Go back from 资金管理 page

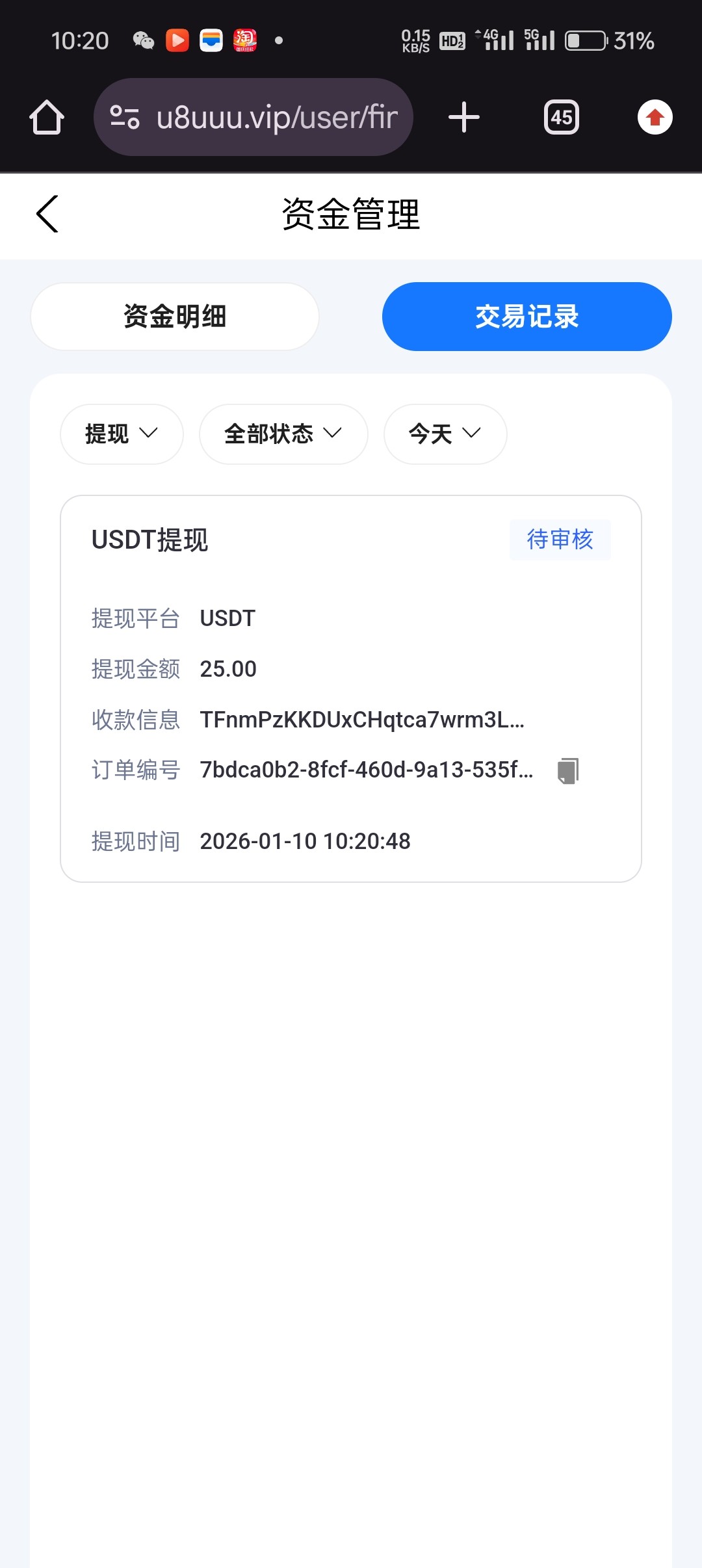click(47, 214)
